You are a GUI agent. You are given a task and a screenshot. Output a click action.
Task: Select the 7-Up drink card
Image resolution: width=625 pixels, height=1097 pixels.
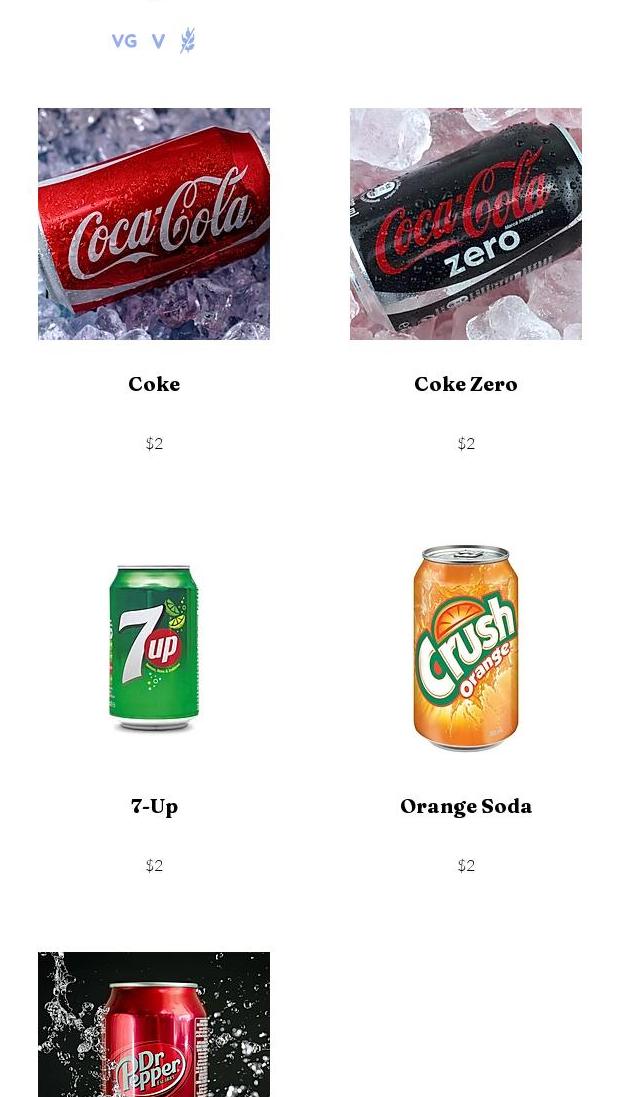(154, 646)
